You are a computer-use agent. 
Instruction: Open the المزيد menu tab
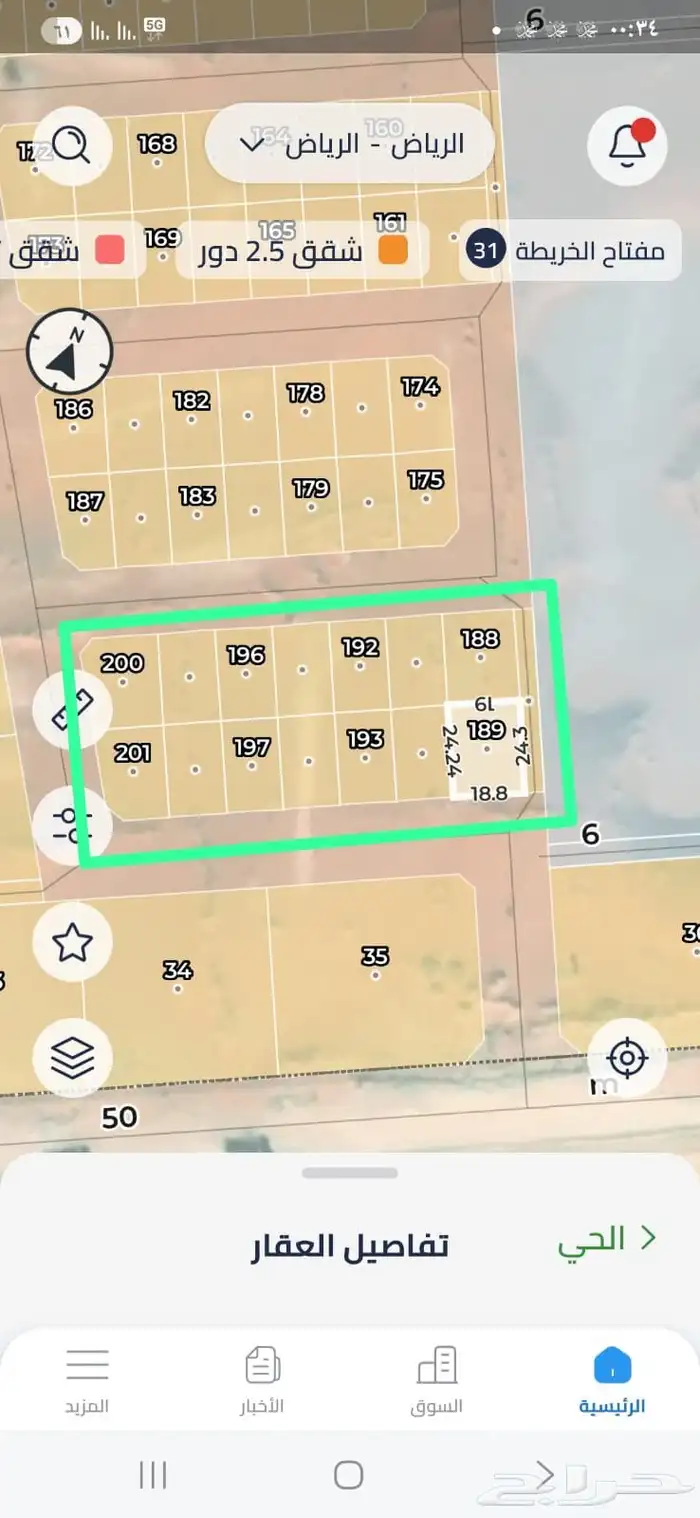(x=87, y=1380)
